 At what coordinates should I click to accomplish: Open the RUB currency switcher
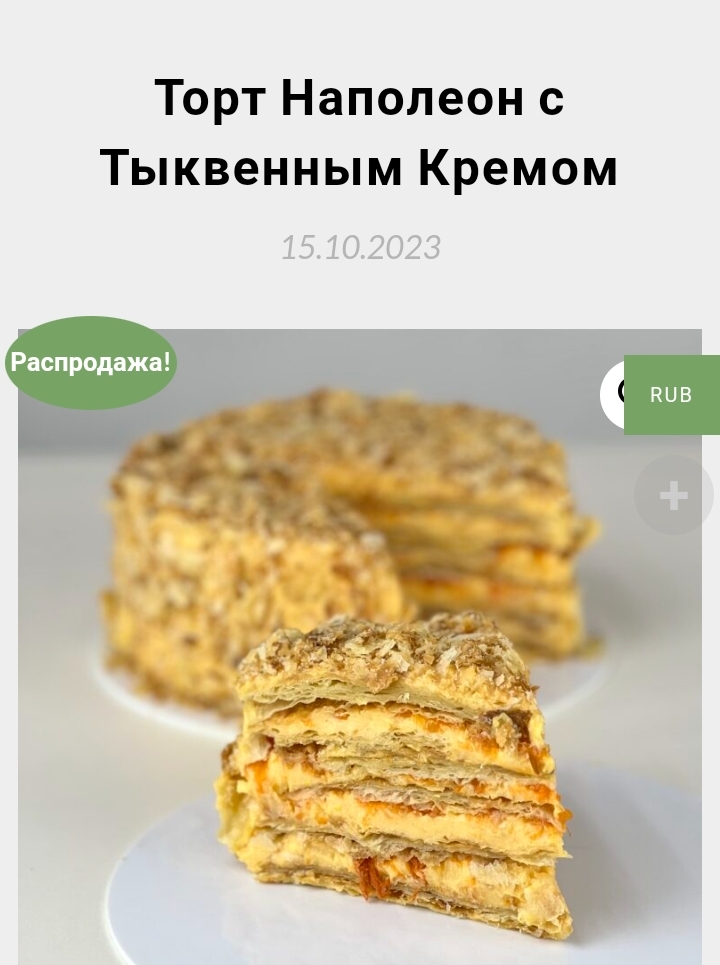tap(671, 395)
